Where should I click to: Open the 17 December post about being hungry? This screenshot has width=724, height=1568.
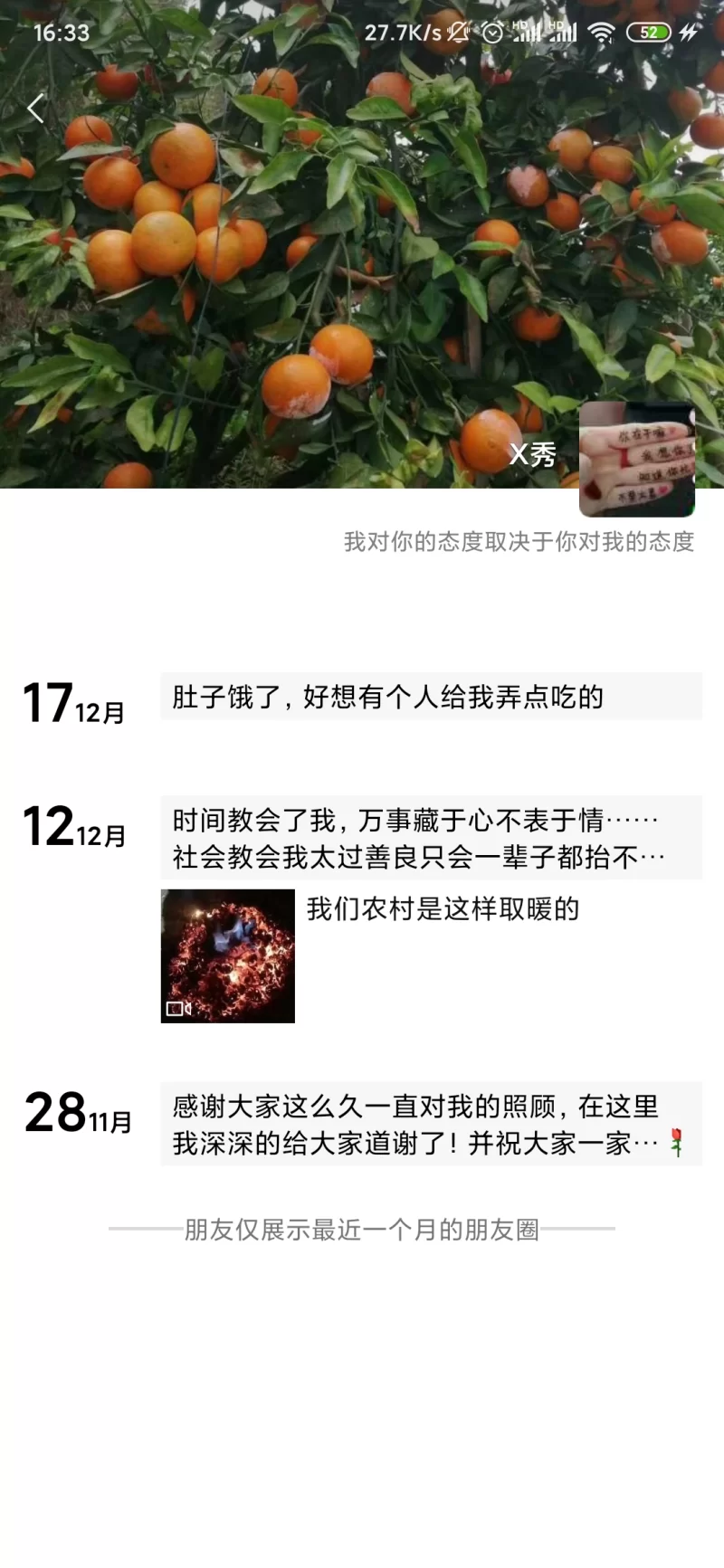point(431,697)
